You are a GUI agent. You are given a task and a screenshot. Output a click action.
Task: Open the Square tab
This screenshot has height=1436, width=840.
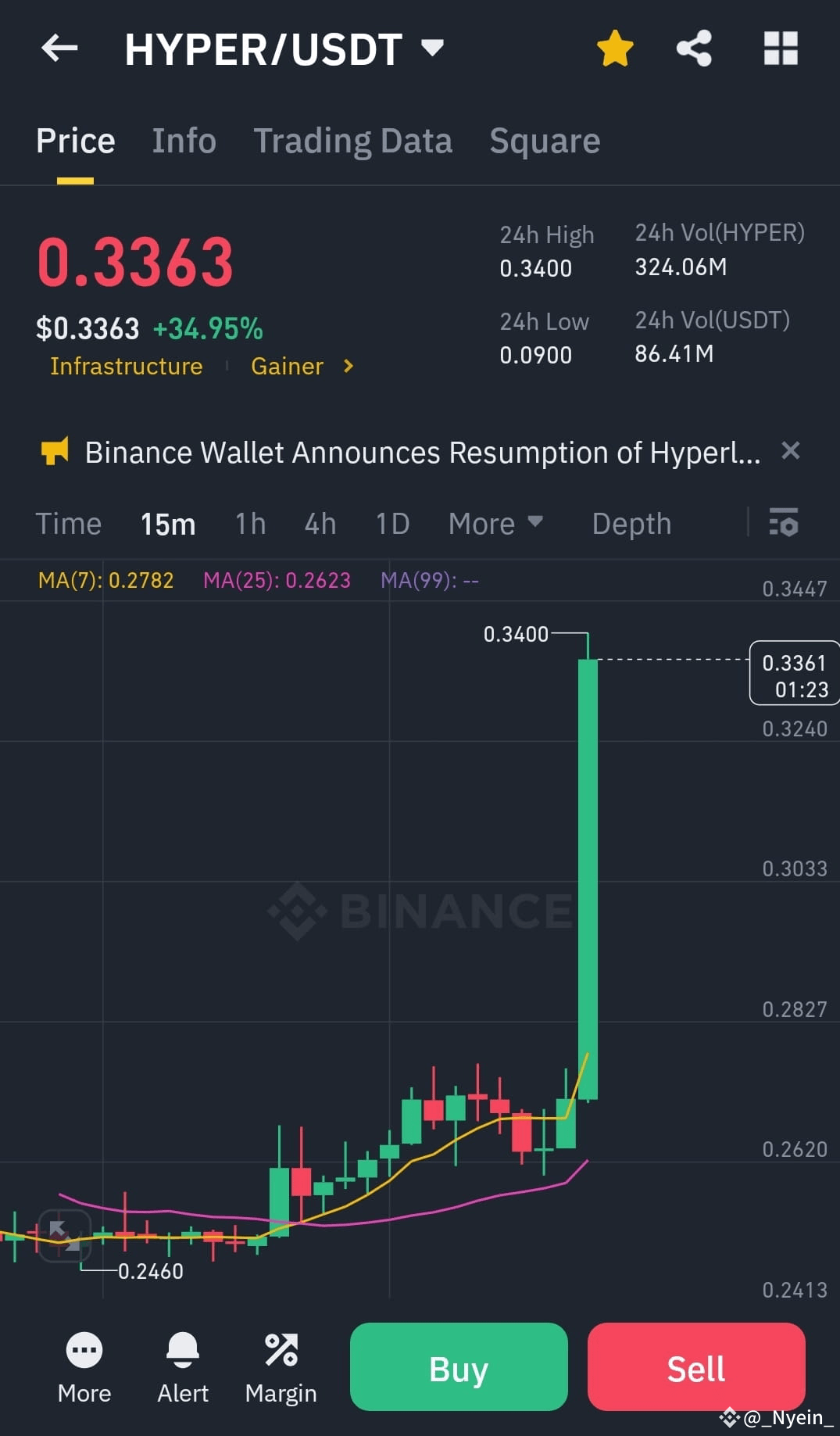coord(545,141)
